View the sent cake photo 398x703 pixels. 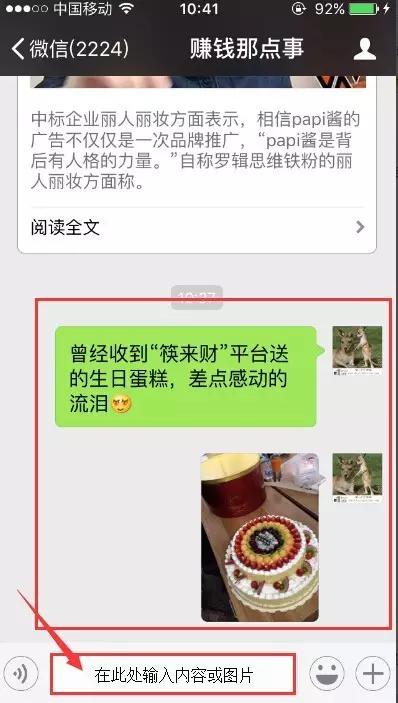pos(260,537)
